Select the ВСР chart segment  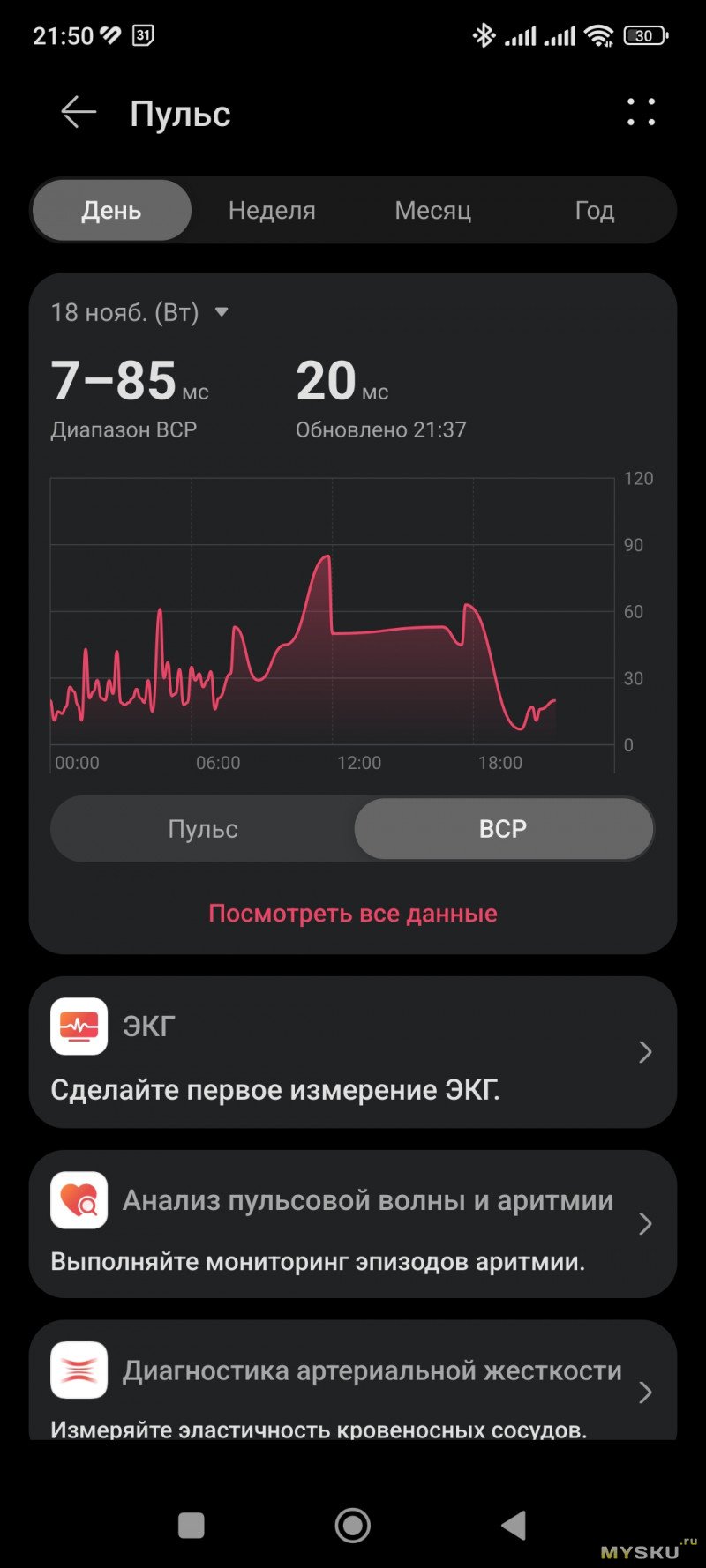pos(503,829)
